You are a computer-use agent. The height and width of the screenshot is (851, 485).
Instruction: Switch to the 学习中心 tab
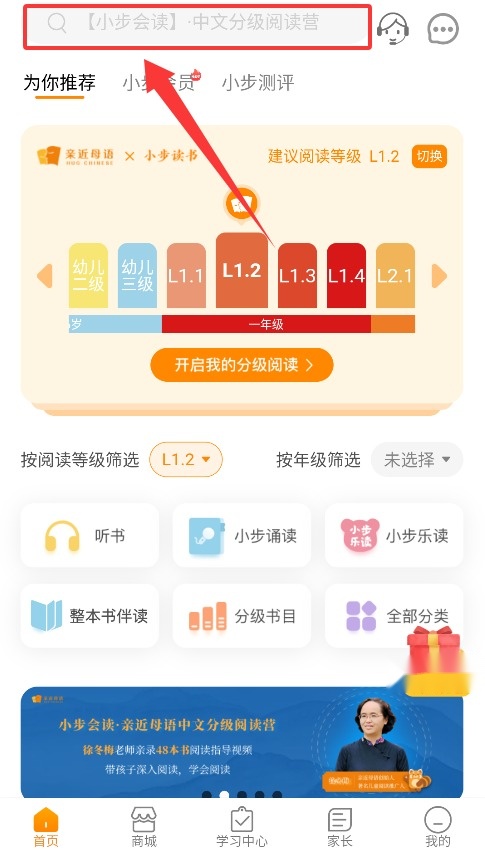242,826
